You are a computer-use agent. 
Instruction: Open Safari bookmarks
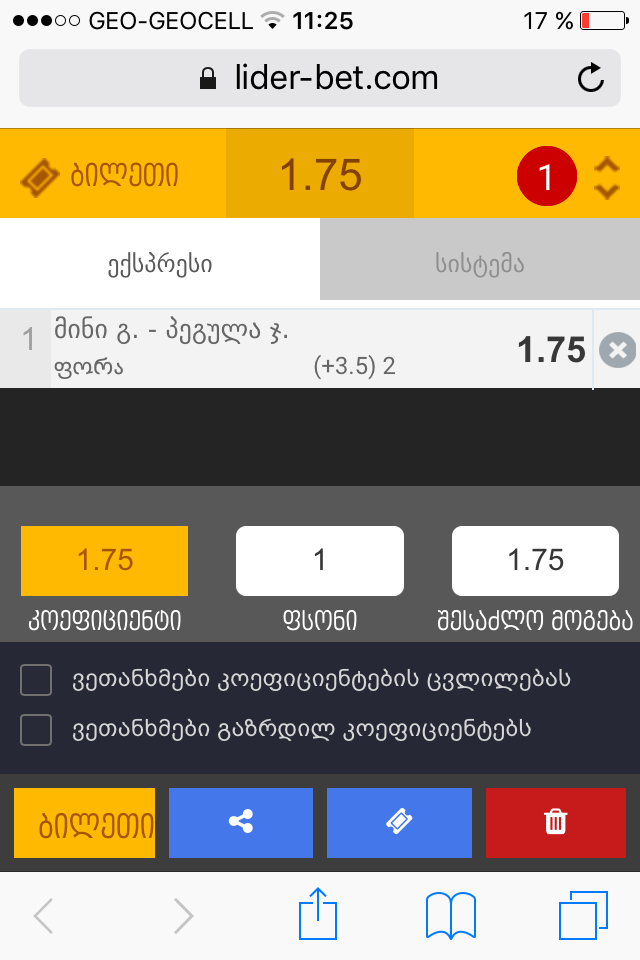click(450, 915)
